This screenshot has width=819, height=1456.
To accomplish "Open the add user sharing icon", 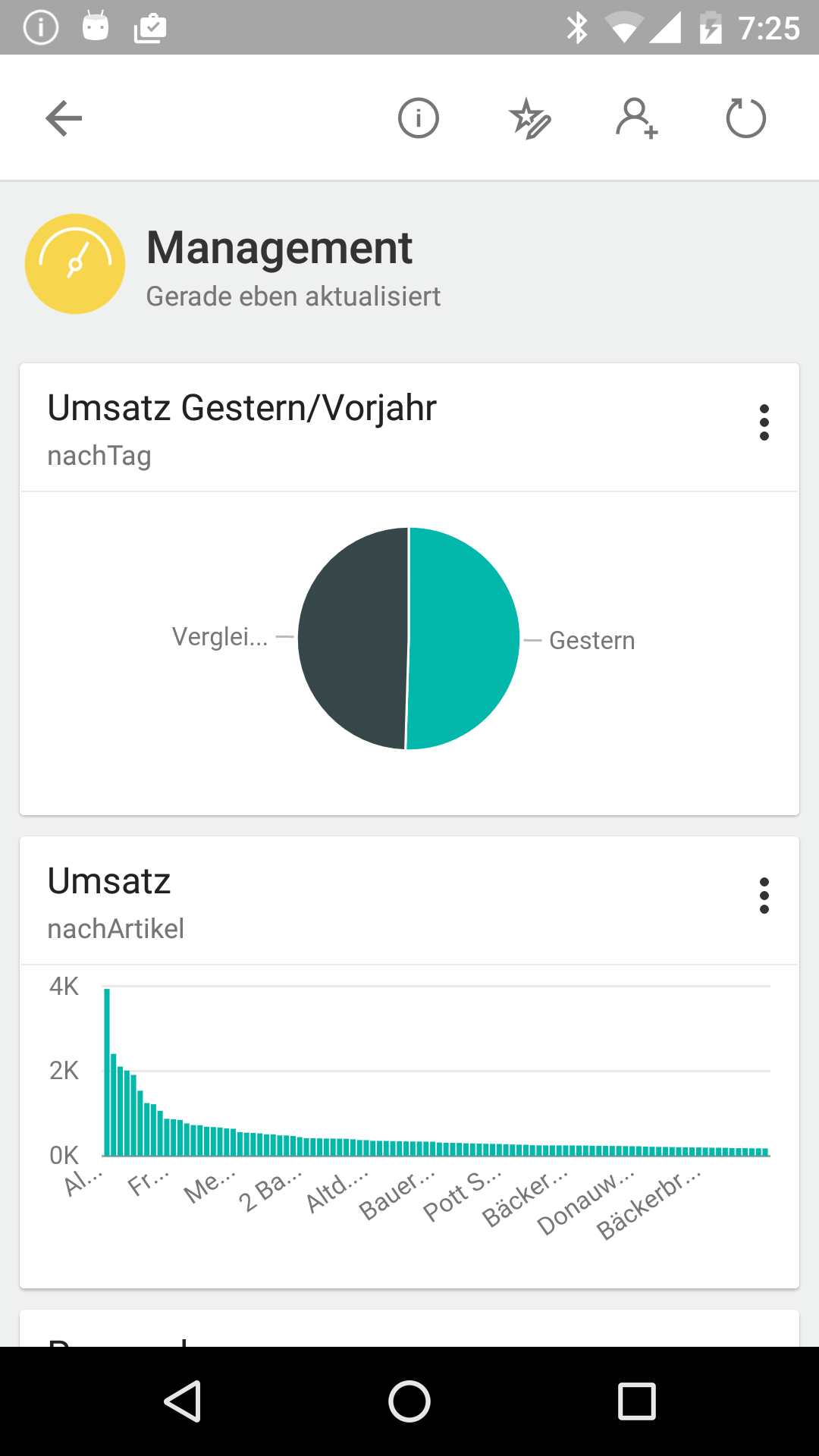I will point(637,118).
